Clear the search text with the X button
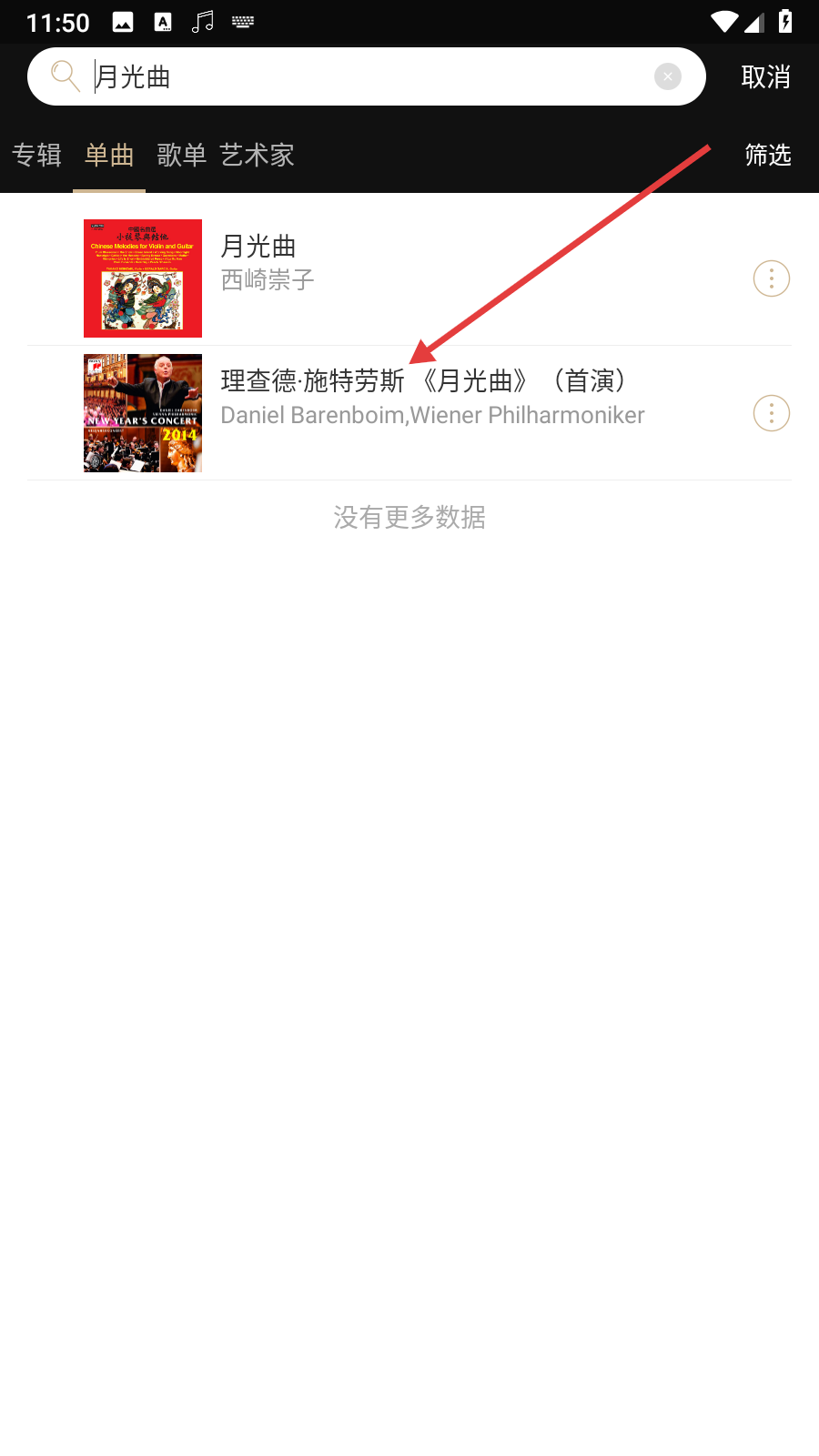 668,76
